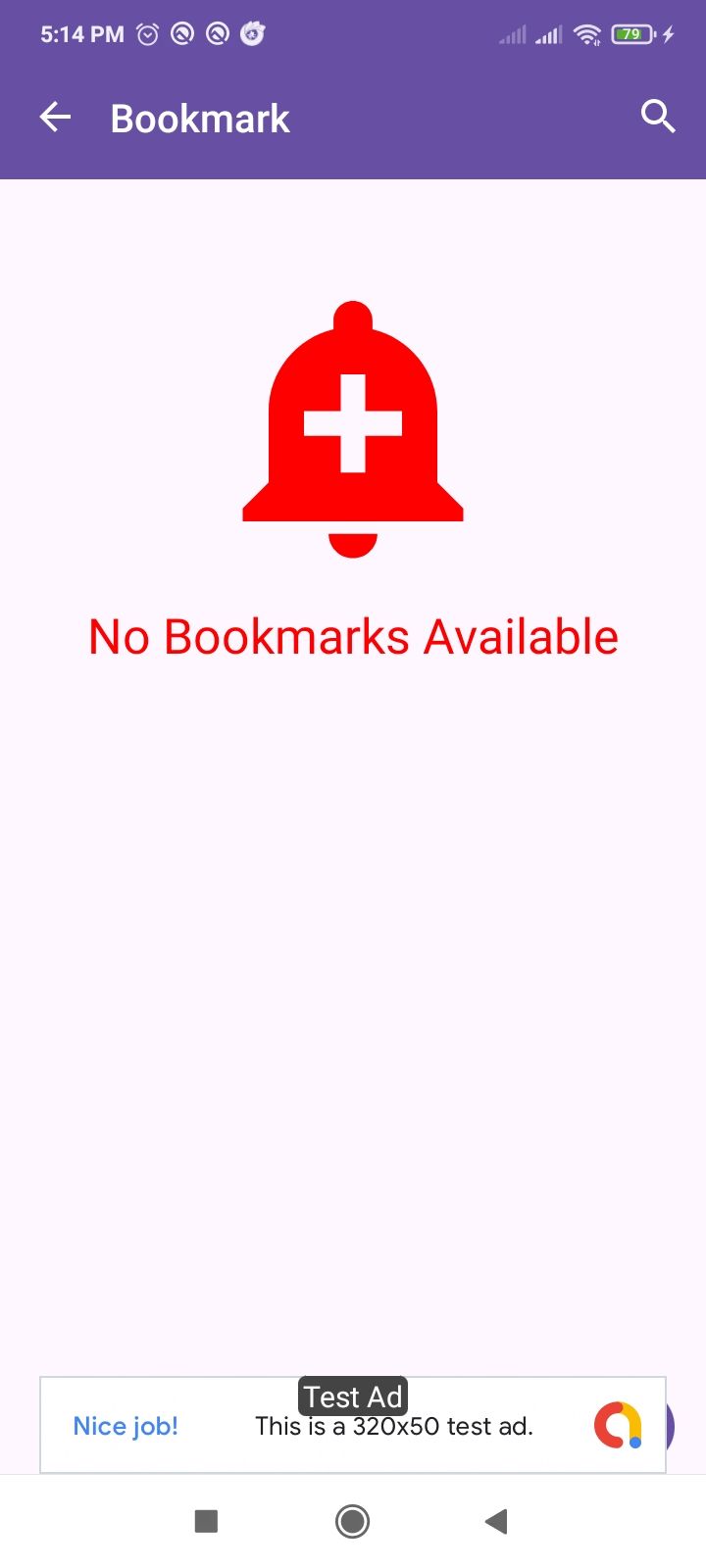Open recent apps with the square button
706x1568 pixels.
point(206,1521)
